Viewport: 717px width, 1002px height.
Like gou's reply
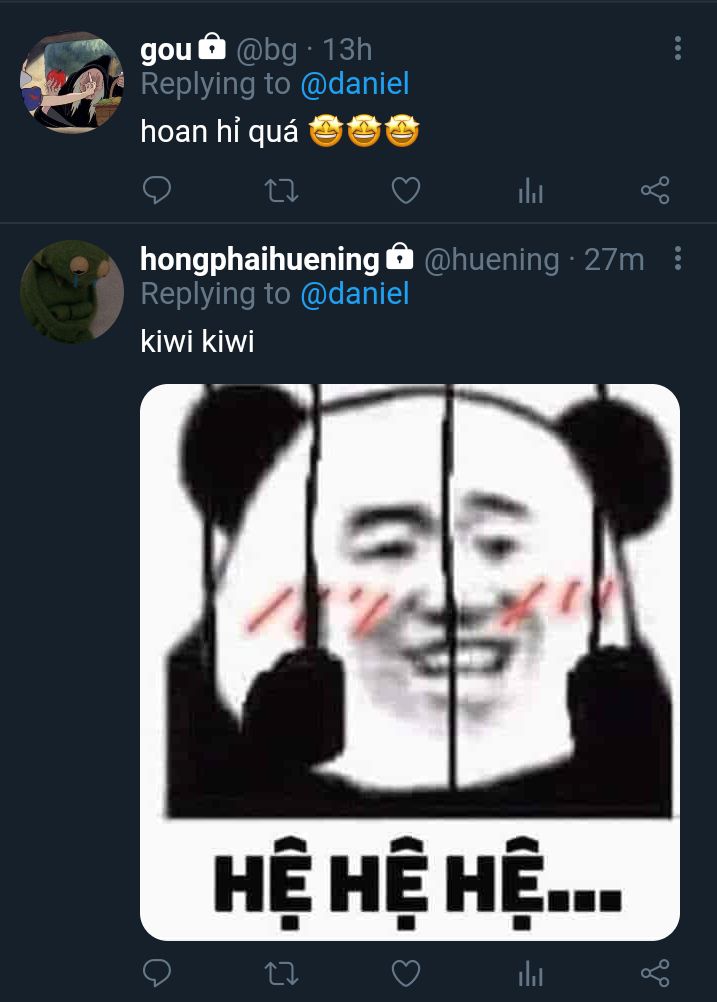click(x=405, y=191)
